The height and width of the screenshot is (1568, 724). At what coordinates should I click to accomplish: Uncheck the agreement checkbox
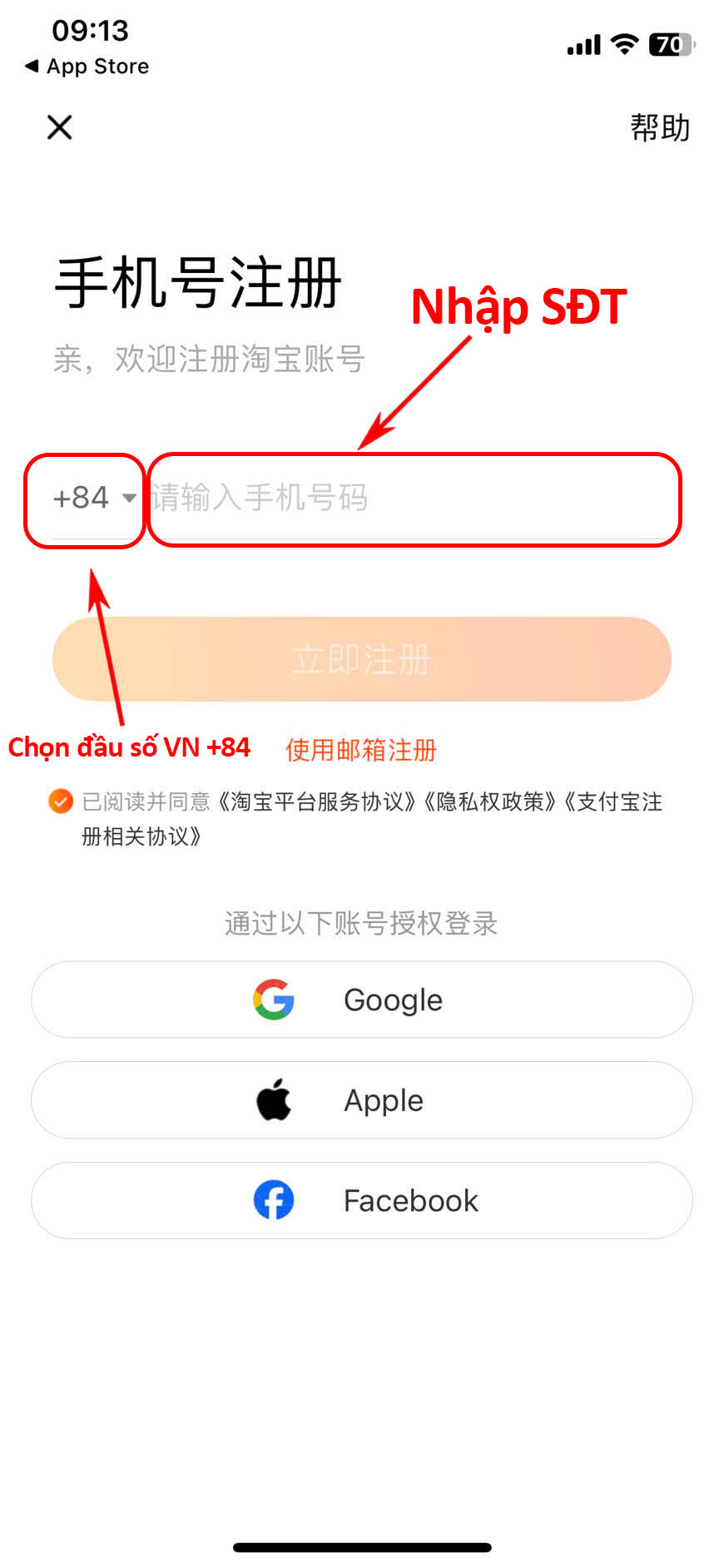(x=61, y=801)
